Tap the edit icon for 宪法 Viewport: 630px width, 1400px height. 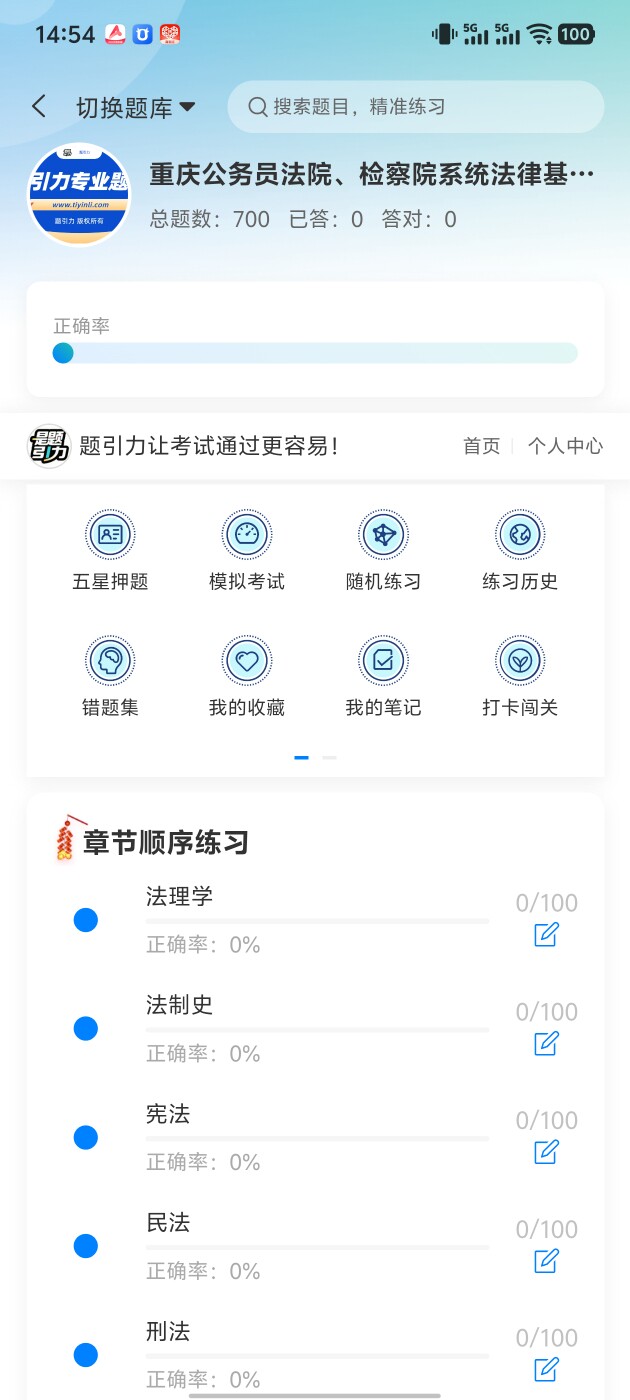(546, 1152)
